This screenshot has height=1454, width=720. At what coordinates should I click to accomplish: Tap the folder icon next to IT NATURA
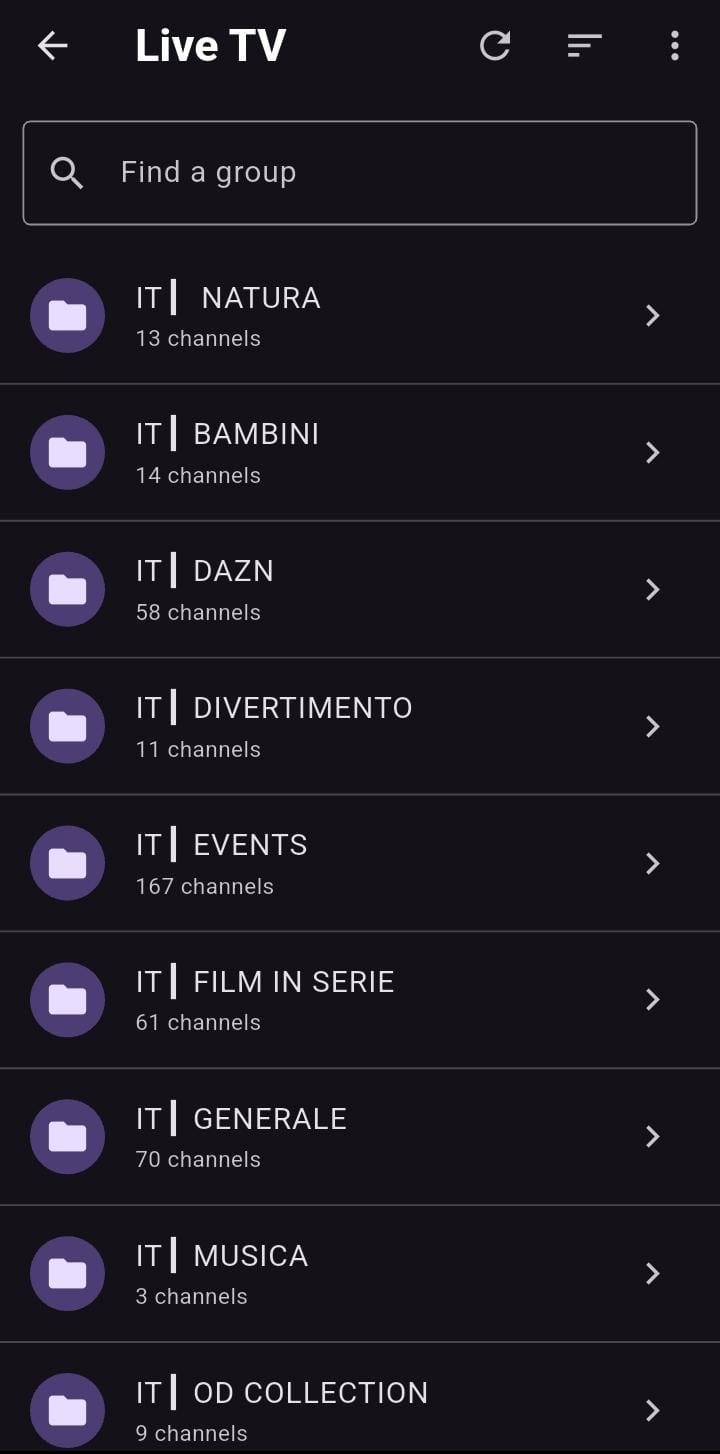(67, 315)
